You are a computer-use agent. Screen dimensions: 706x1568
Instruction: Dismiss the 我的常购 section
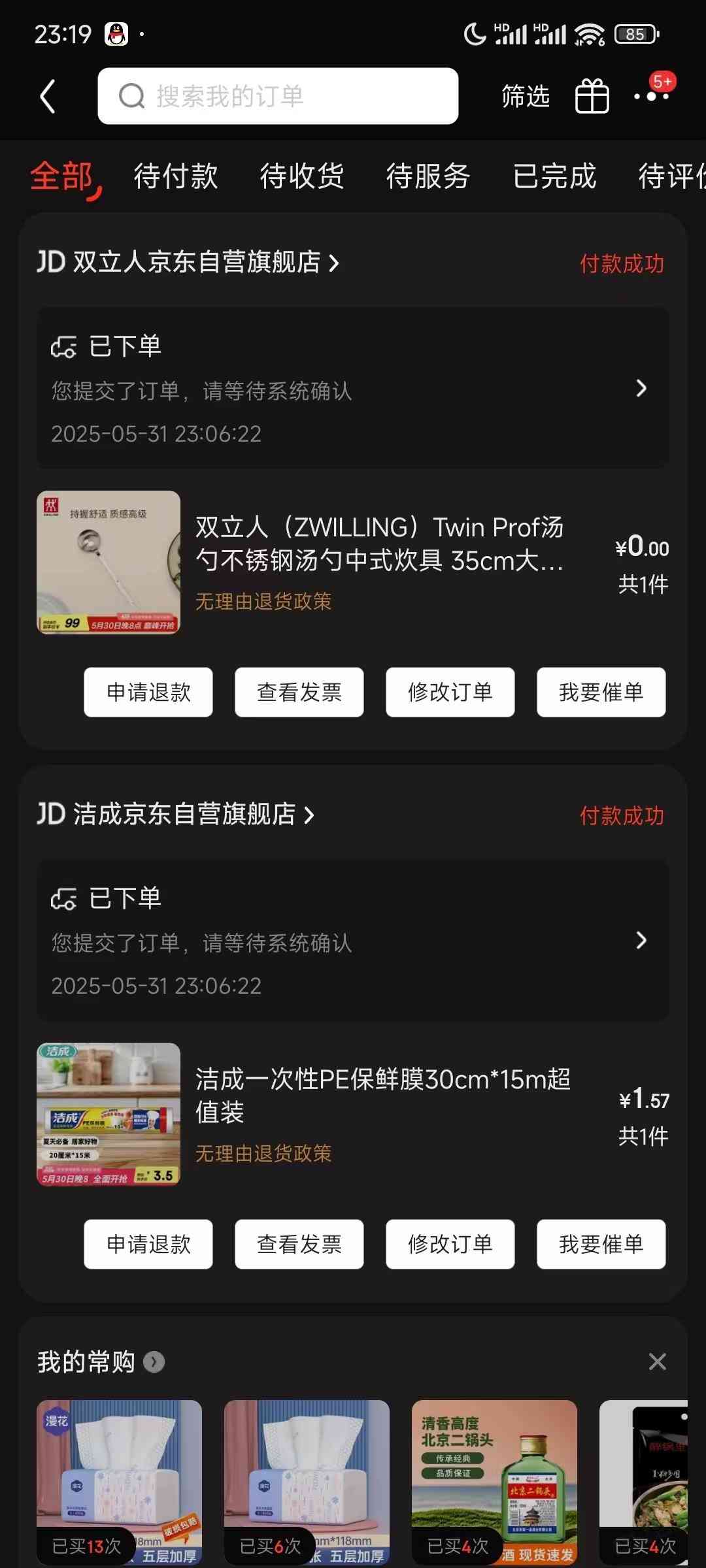(657, 1362)
